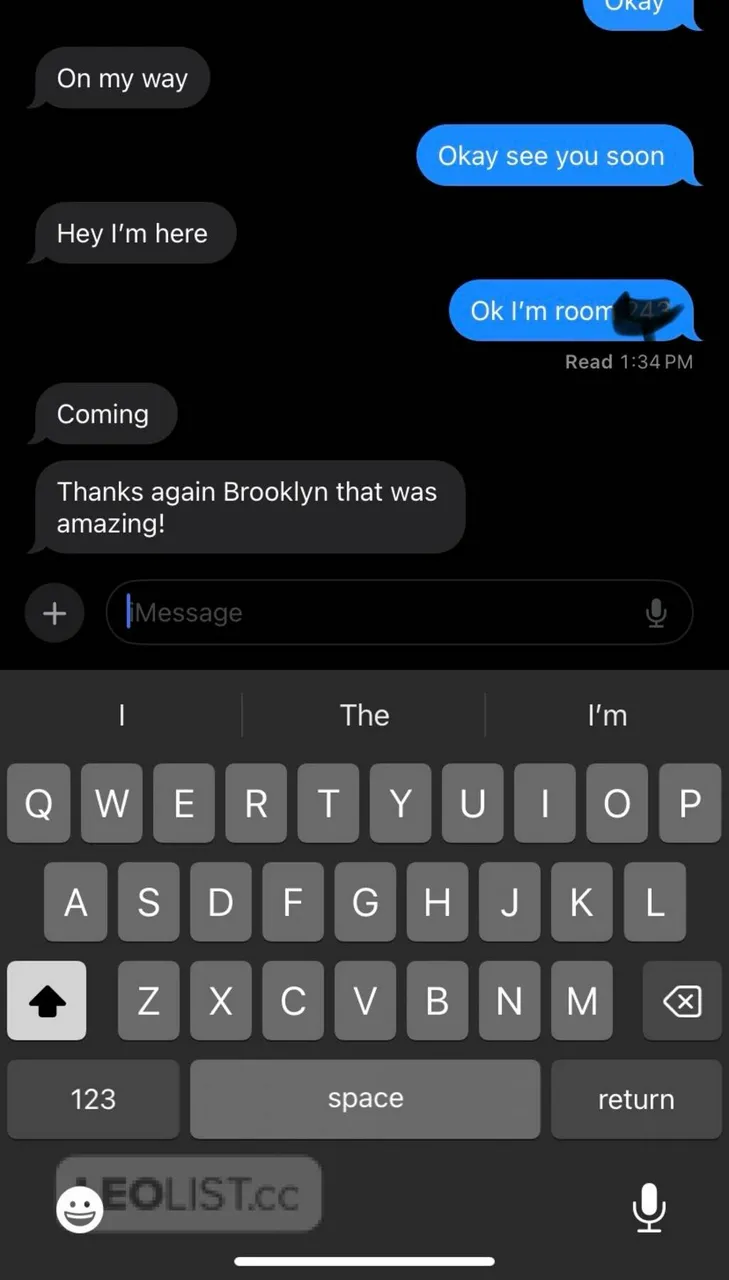Tap the space bar
The width and height of the screenshot is (729, 1280).
point(365,1099)
